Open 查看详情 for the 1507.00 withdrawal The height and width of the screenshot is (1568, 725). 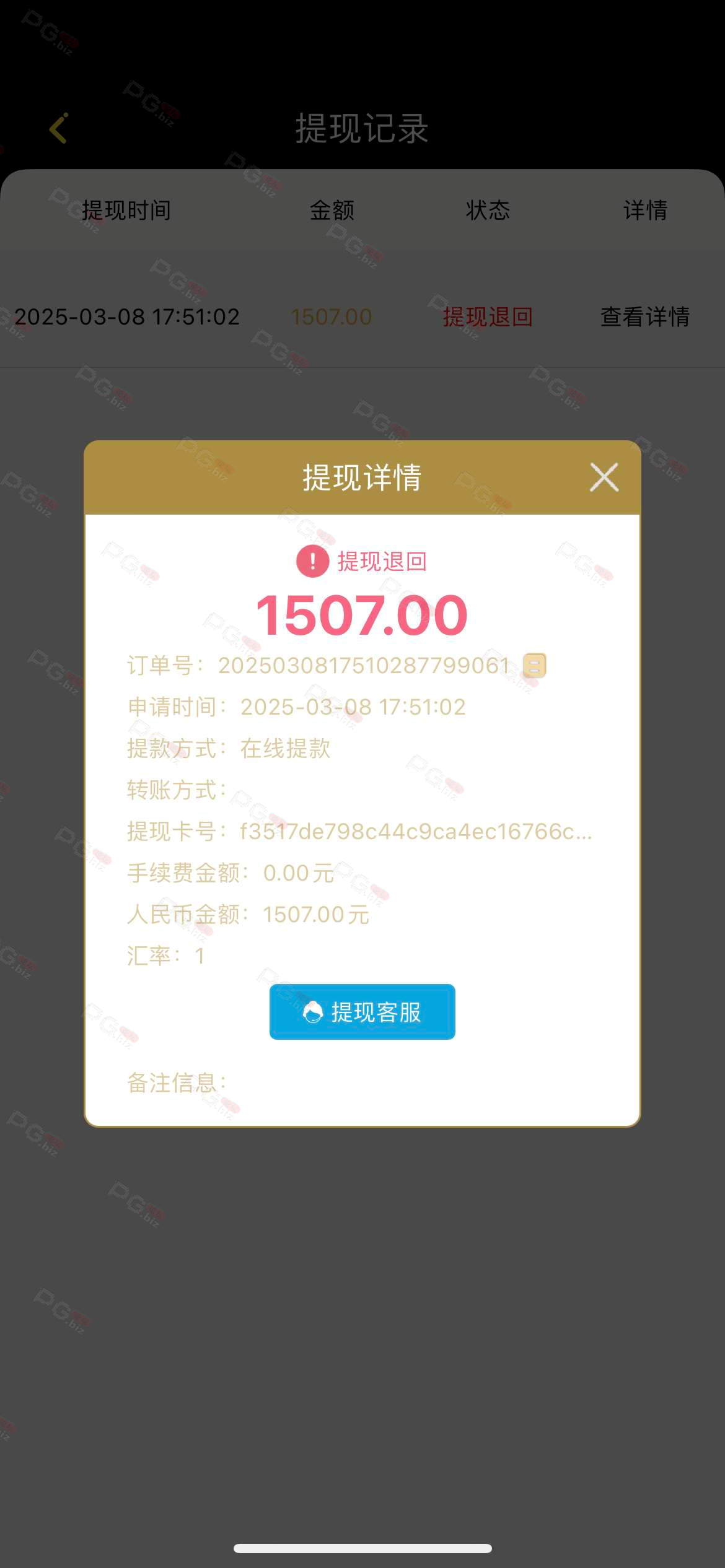(x=645, y=316)
